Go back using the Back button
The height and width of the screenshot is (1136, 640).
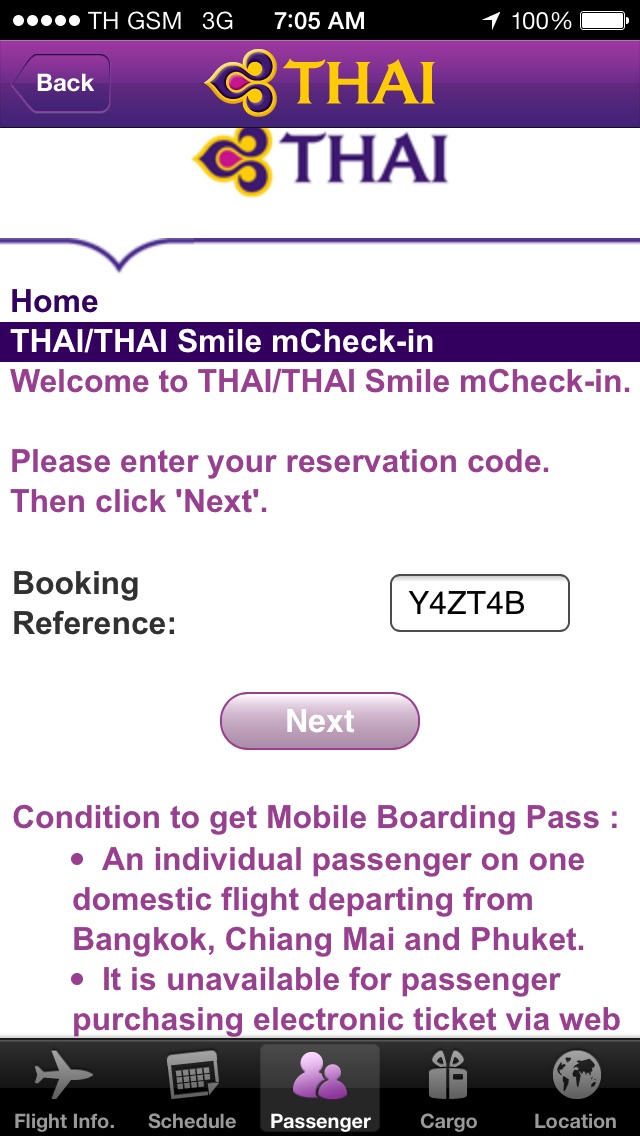(x=62, y=83)
